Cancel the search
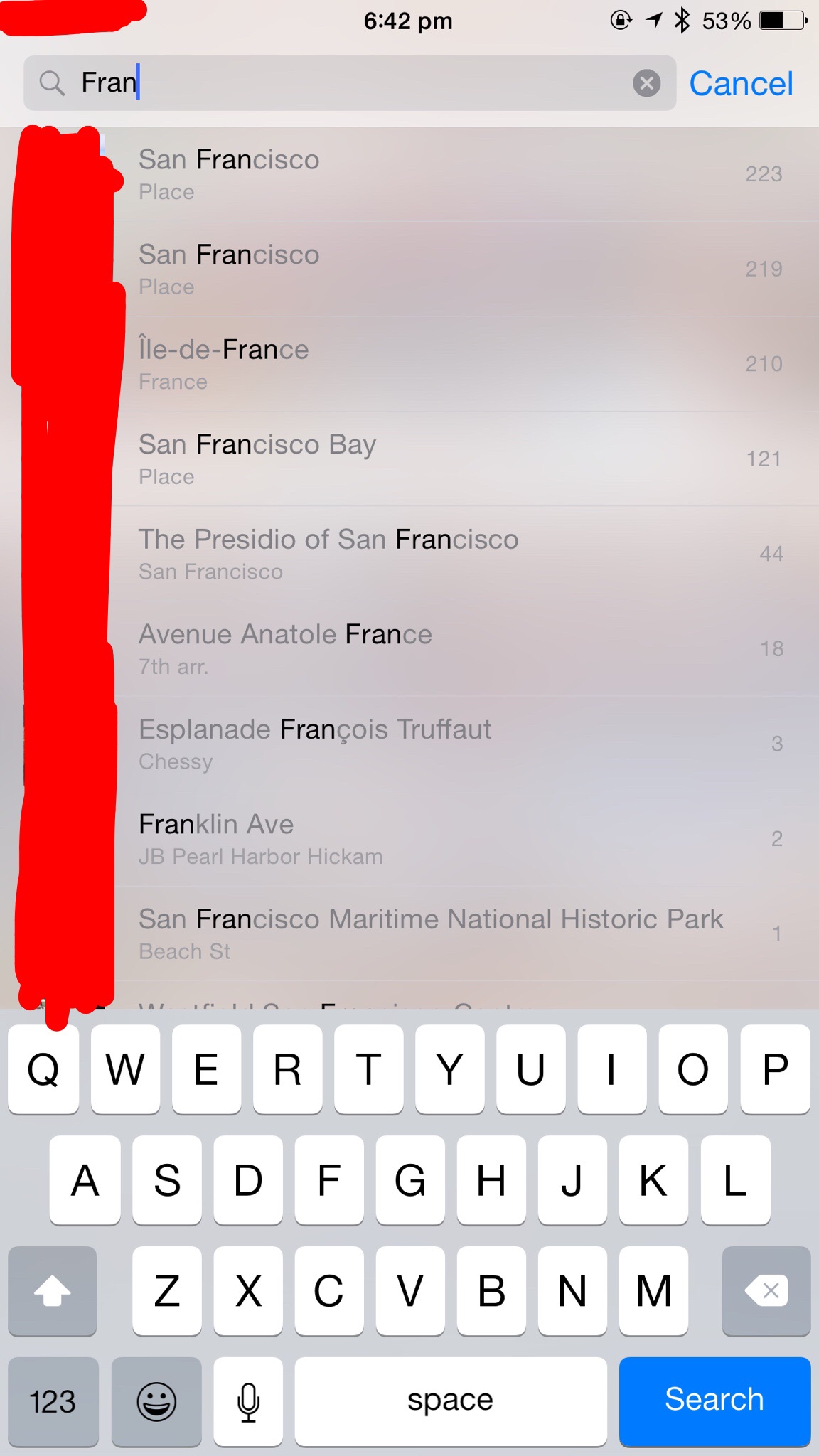 coord(741,84)
